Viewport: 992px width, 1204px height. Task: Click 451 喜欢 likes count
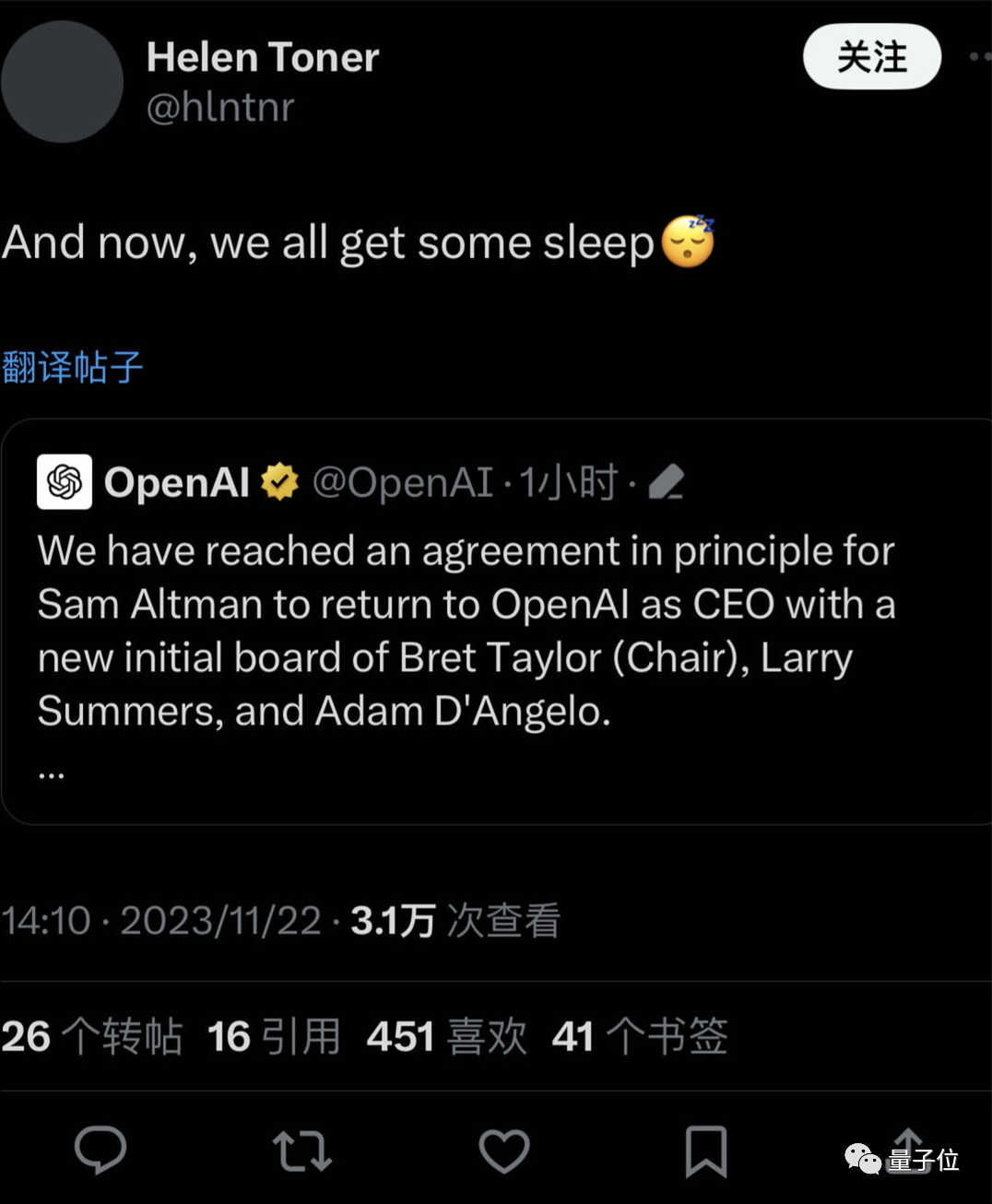(446, 1035)
